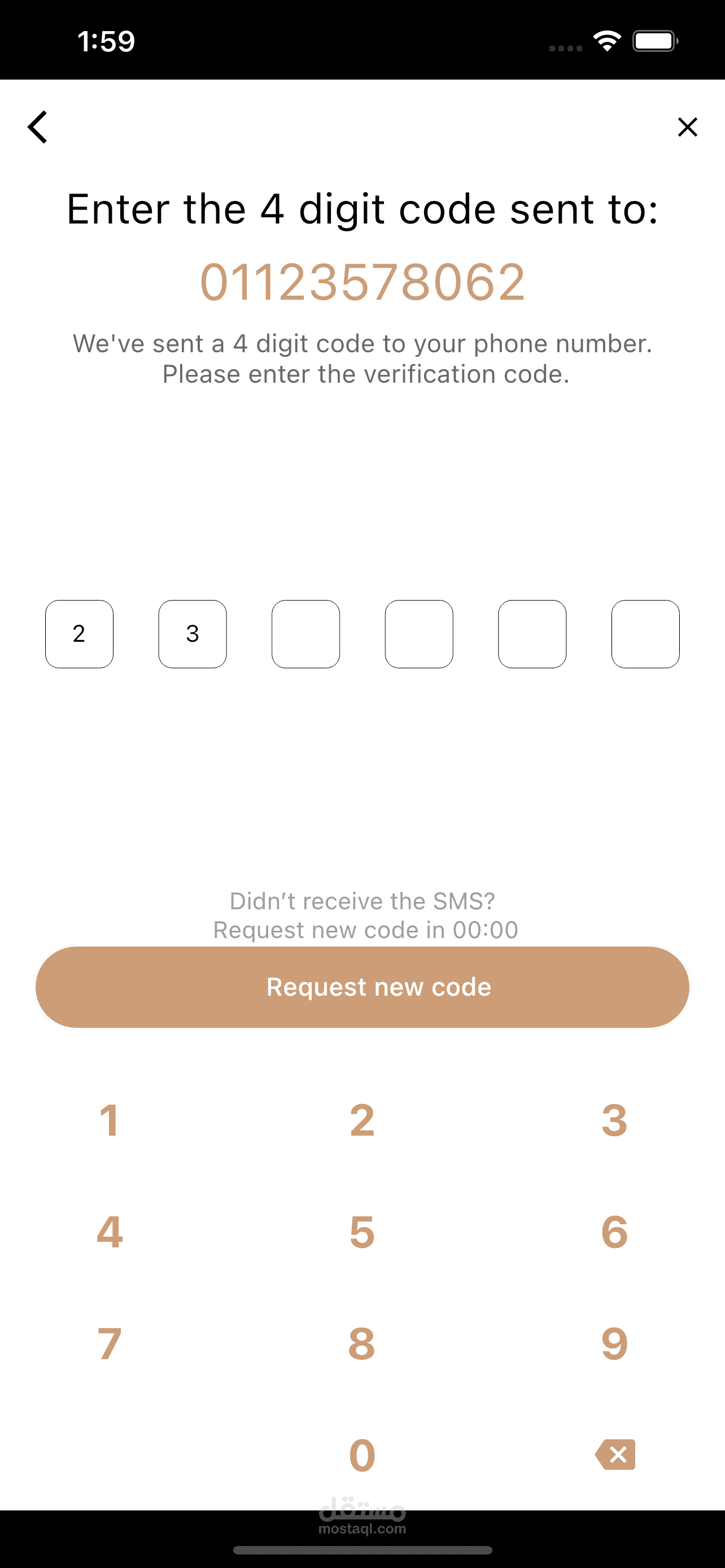
Task: Close the verification screen
Action: [687, 127]
